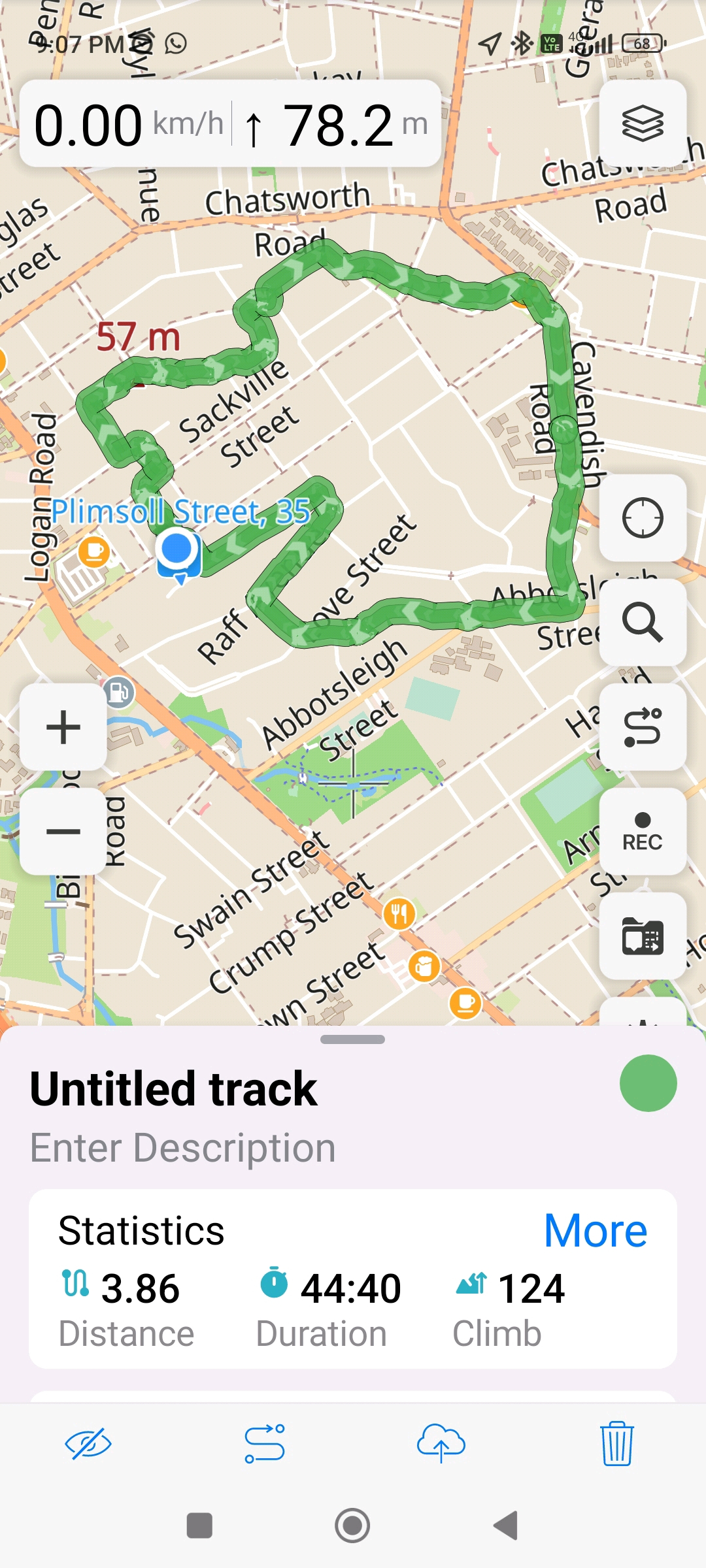Delete this track with trash icon
Viewport: 706px width, 1568px height.
click(616, 1444)
